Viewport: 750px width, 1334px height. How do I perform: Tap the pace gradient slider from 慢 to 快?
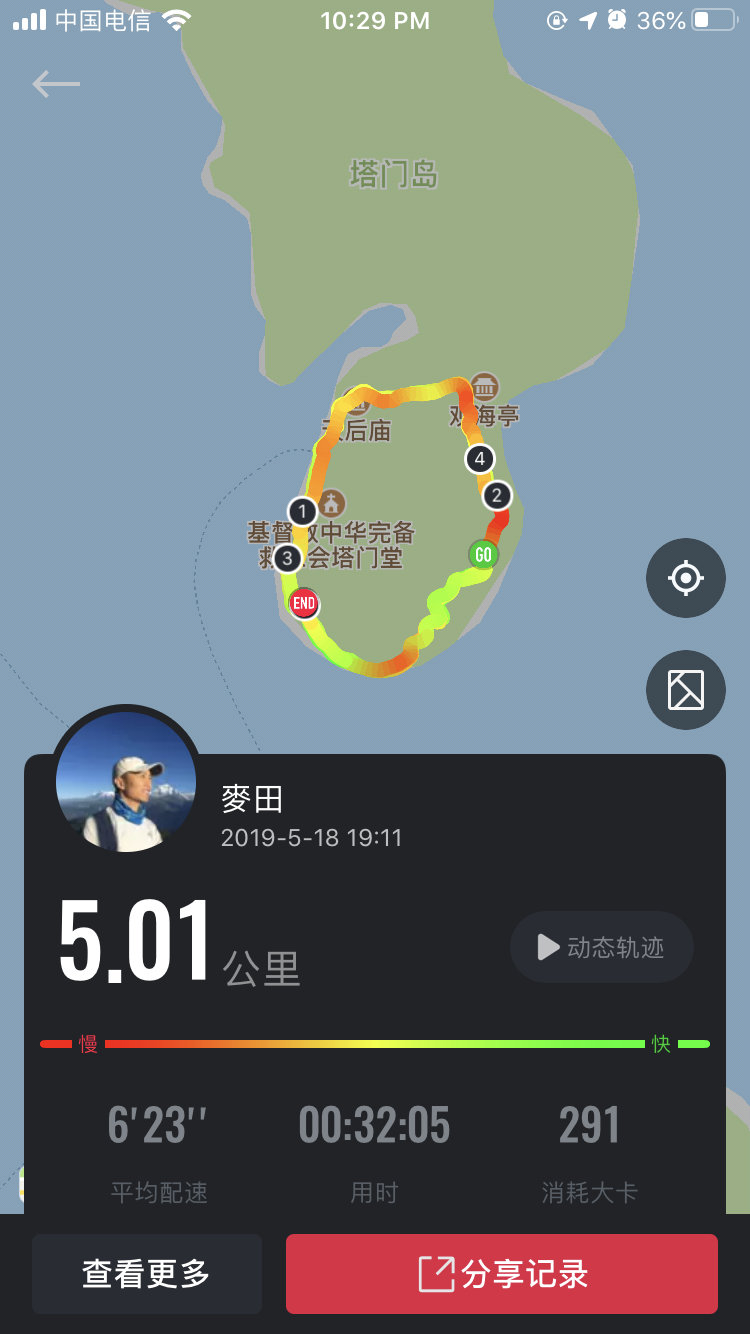click(375, 1043)
